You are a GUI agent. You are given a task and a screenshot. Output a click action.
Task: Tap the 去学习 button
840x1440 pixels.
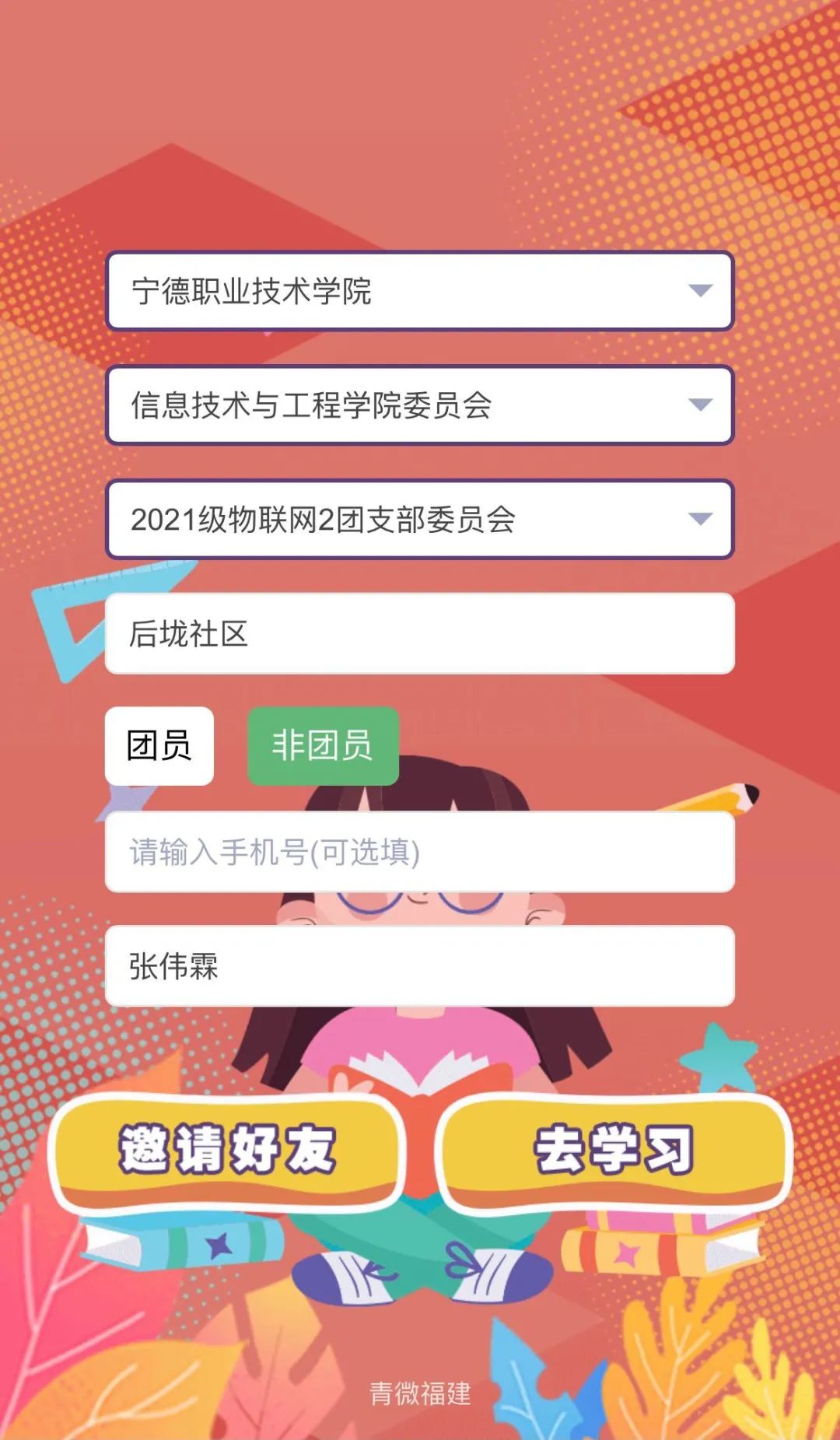[614, 1150]
